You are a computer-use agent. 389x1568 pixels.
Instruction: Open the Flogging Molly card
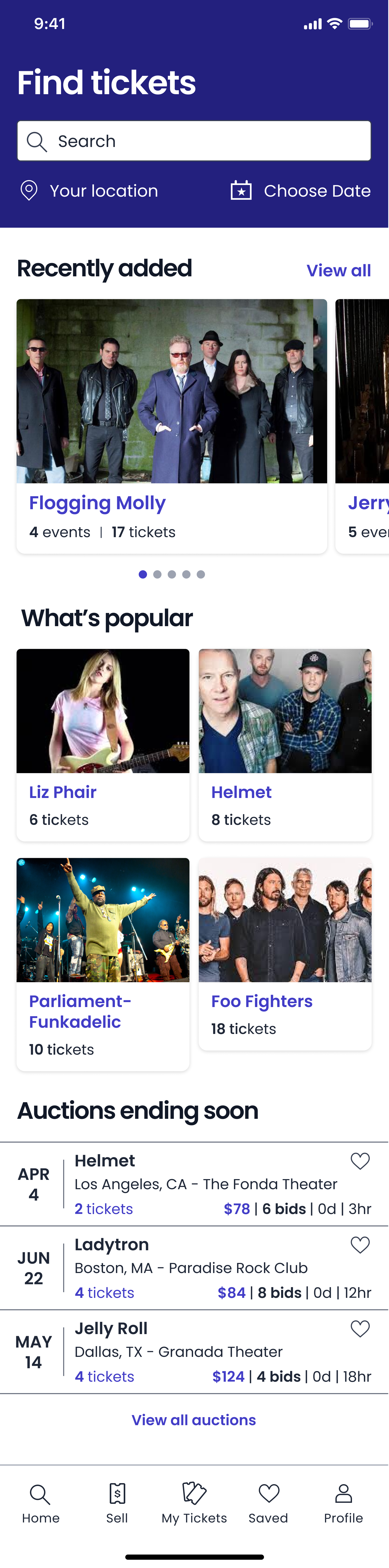pos(172,426)
